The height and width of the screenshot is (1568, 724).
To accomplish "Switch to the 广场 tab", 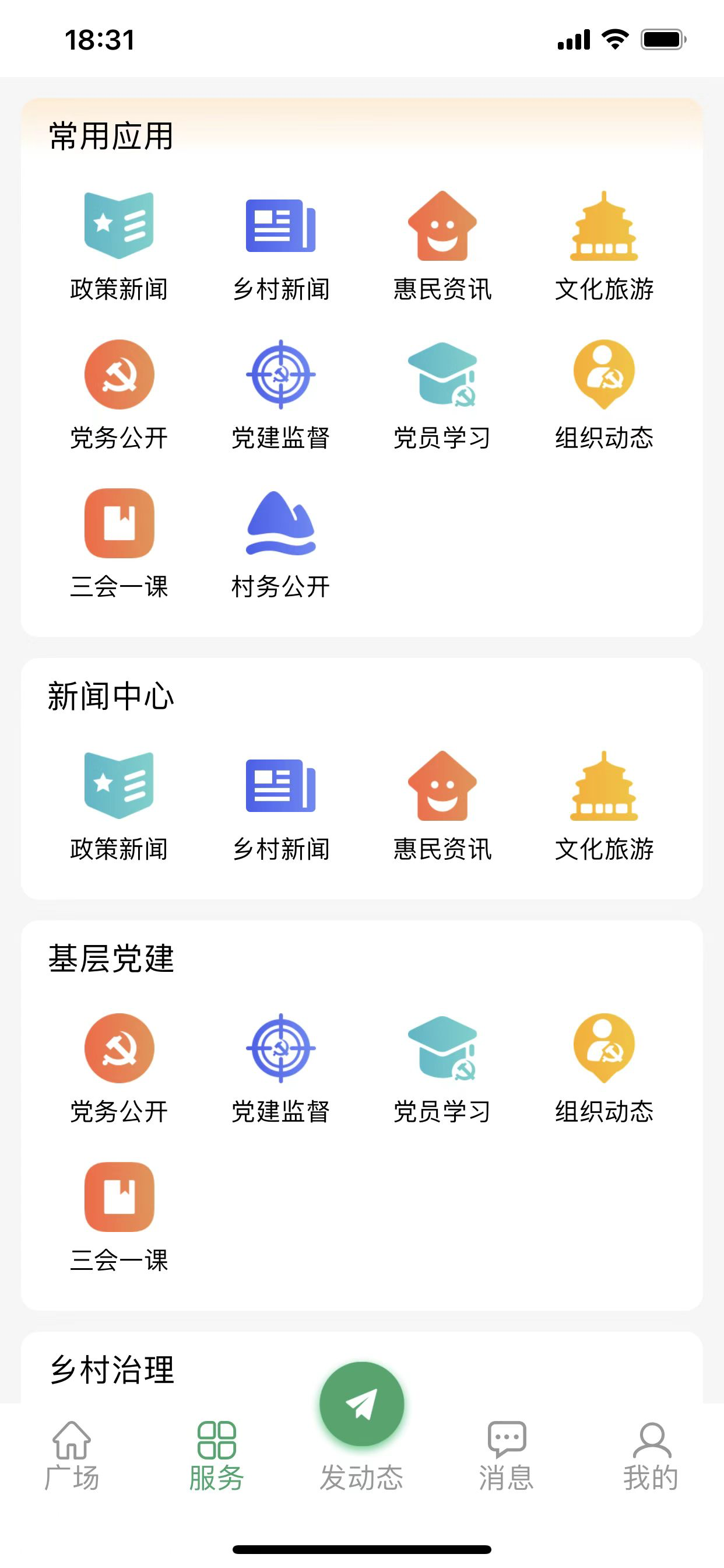I will (x=72, y=1456).
